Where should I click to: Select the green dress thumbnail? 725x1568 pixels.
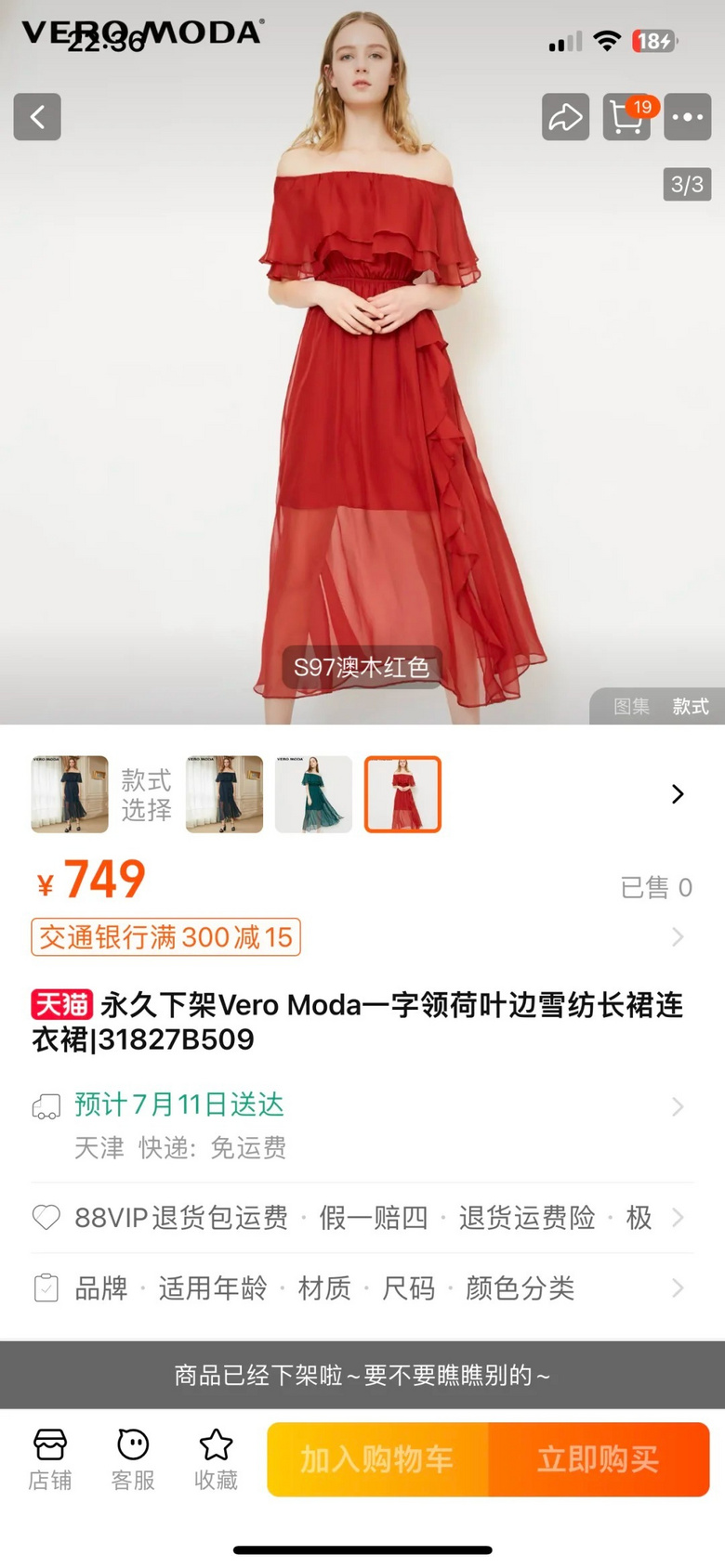tap(313, 794)
